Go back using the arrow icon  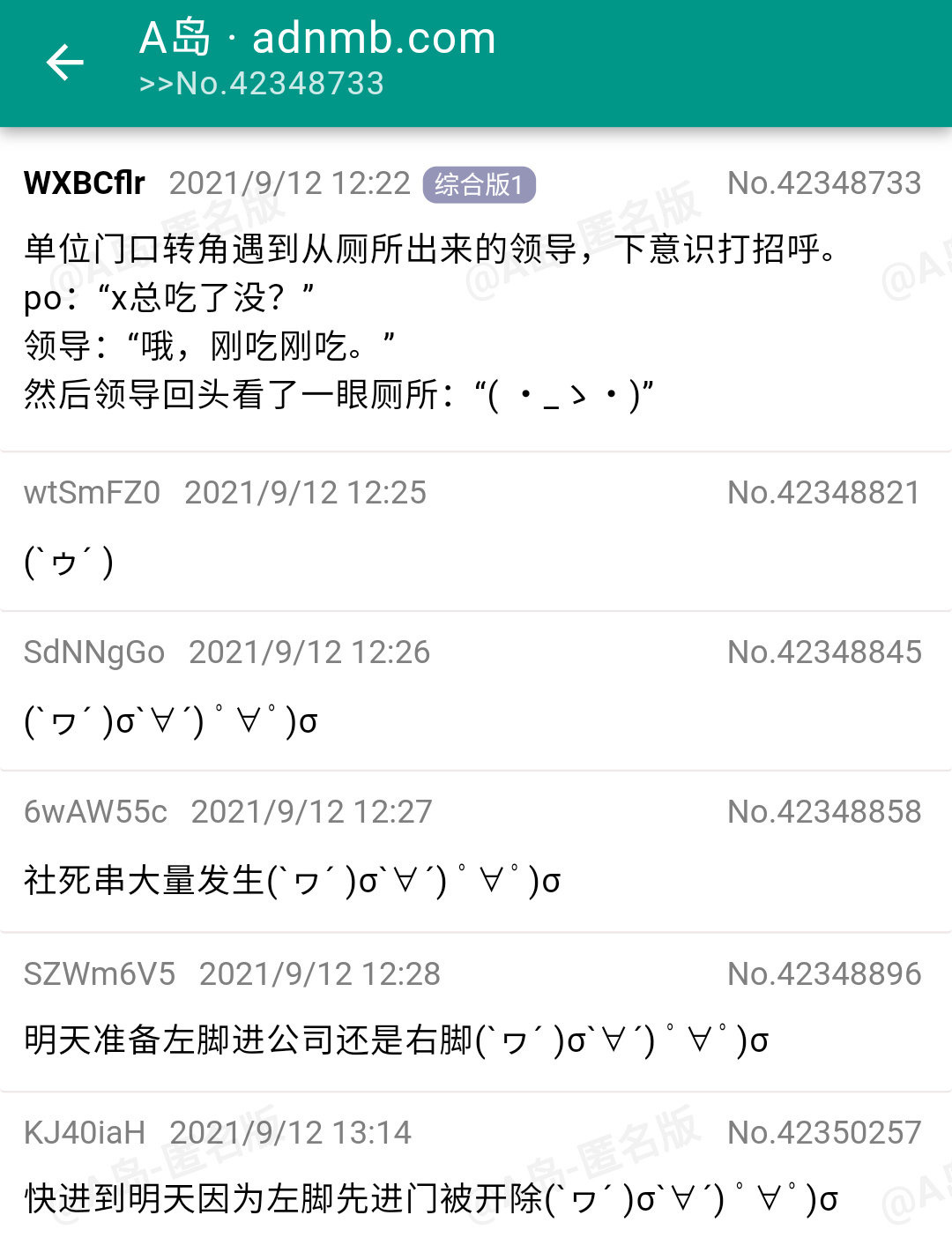coord(64,63)
